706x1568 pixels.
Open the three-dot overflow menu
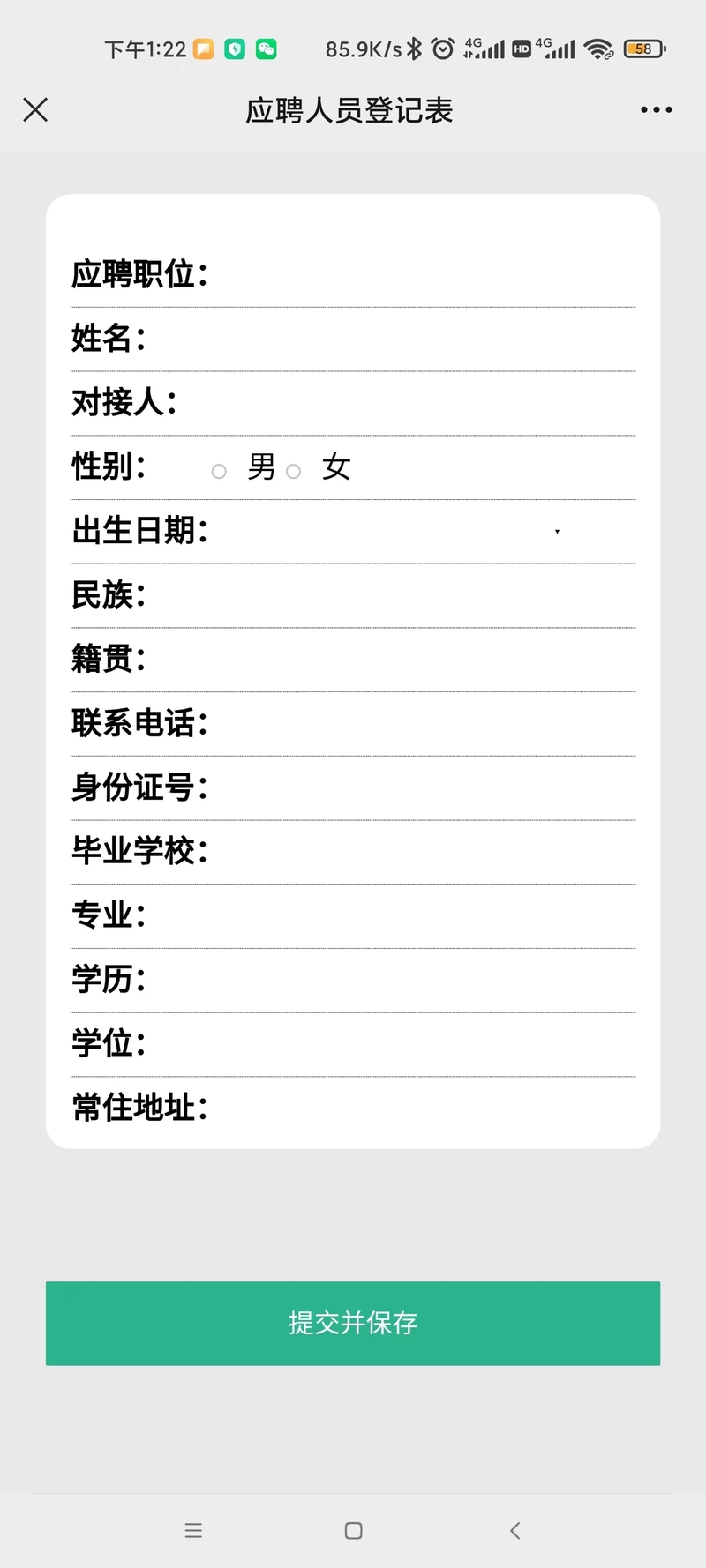(657, 110)
